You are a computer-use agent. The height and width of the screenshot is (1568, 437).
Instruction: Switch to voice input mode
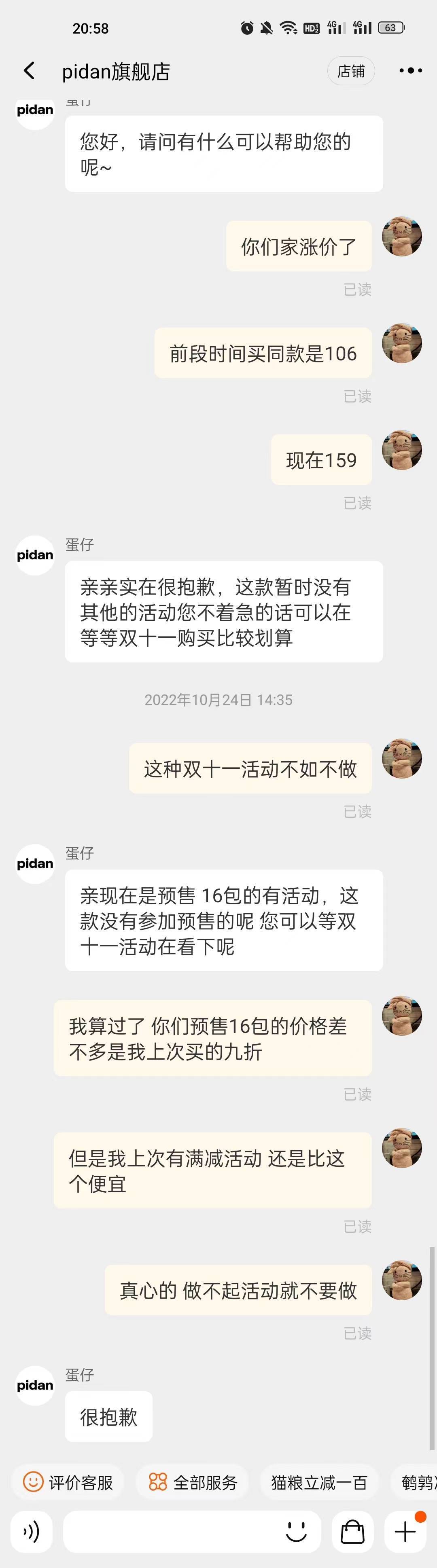(31, 1531)
